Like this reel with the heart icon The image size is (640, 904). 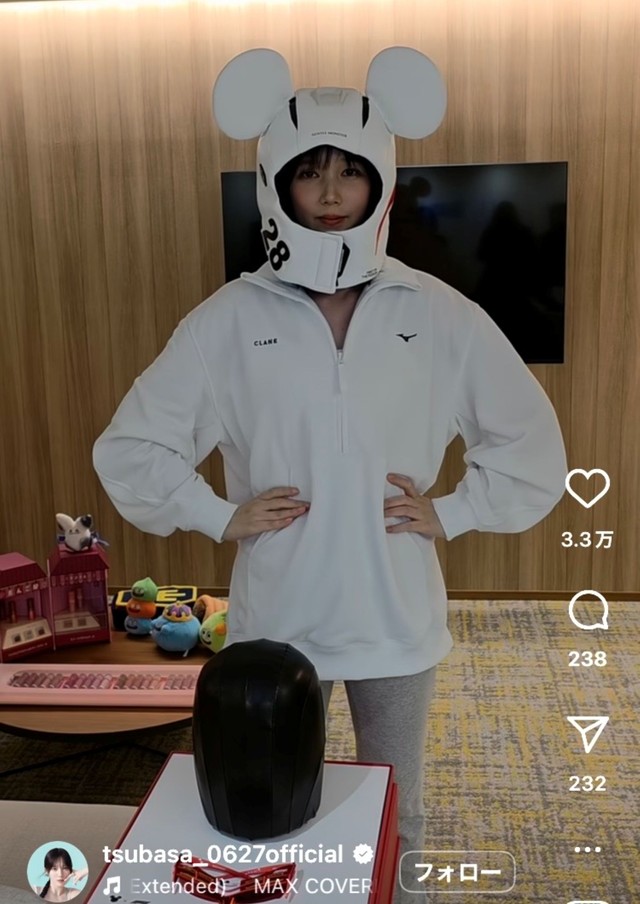click(x=587, y=488)
